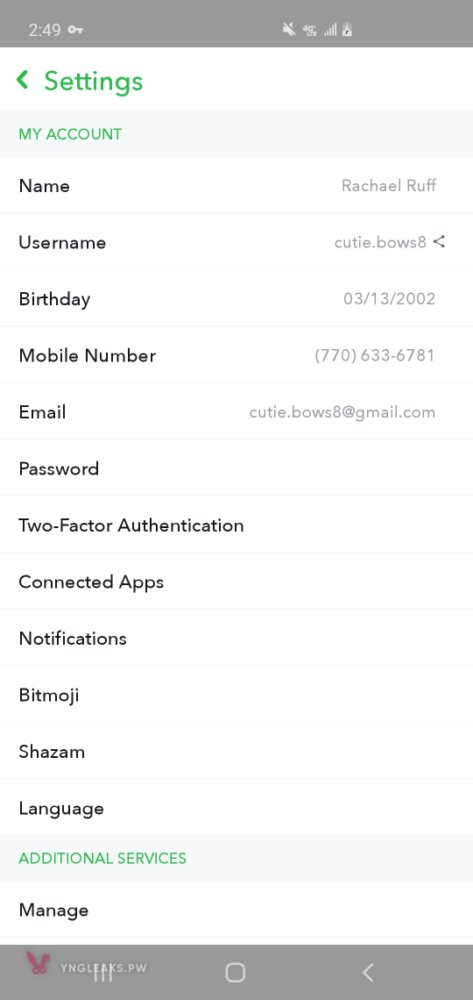The image size is (473, 1000).
Task: Tap the system back button
Action: [x=368, y=972]
